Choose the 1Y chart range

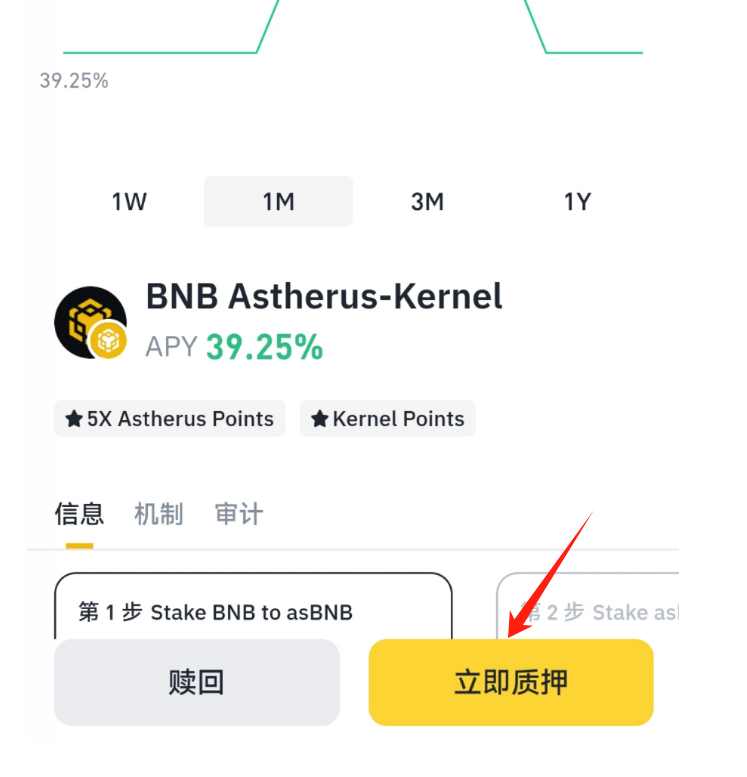point(577,202)
